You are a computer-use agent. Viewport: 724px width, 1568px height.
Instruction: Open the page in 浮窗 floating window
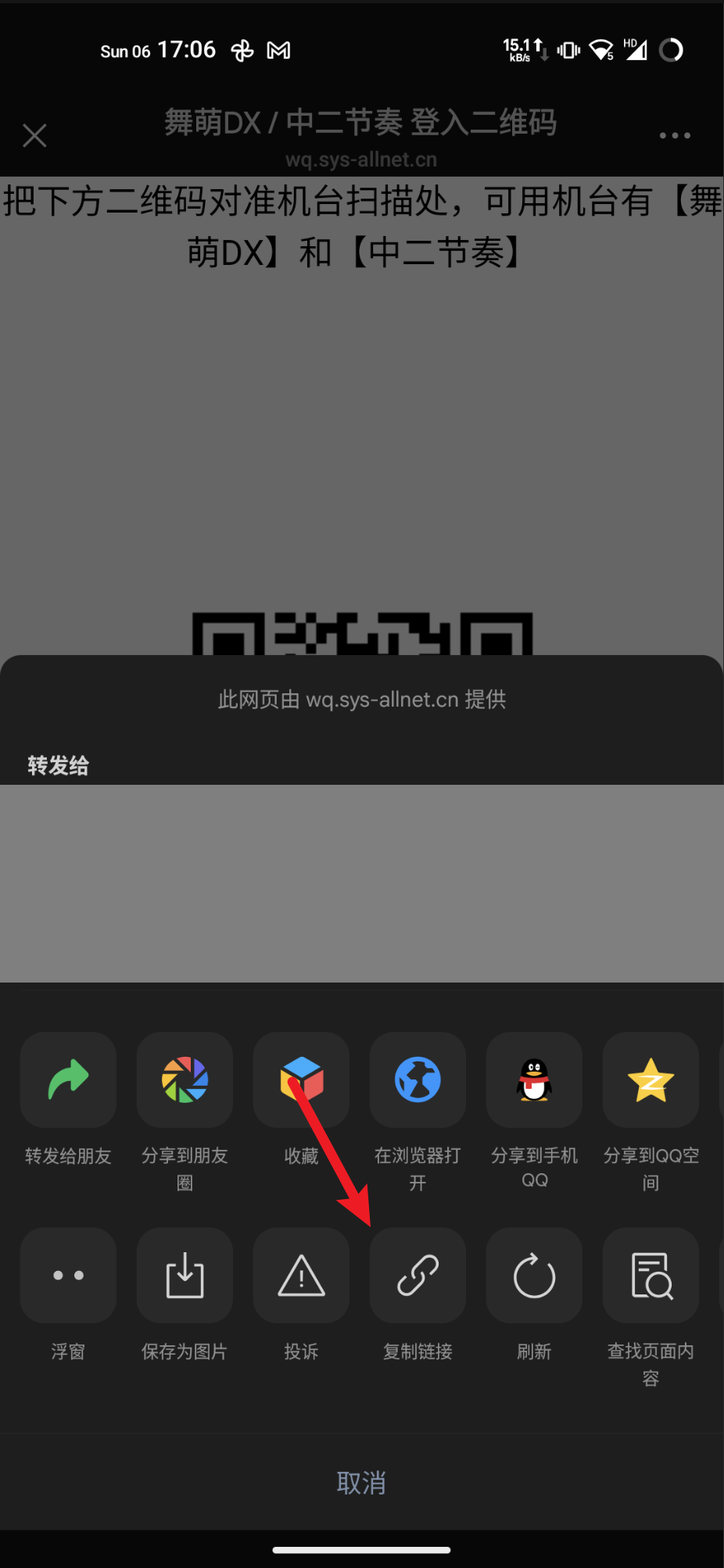(x=68, y=1276)
